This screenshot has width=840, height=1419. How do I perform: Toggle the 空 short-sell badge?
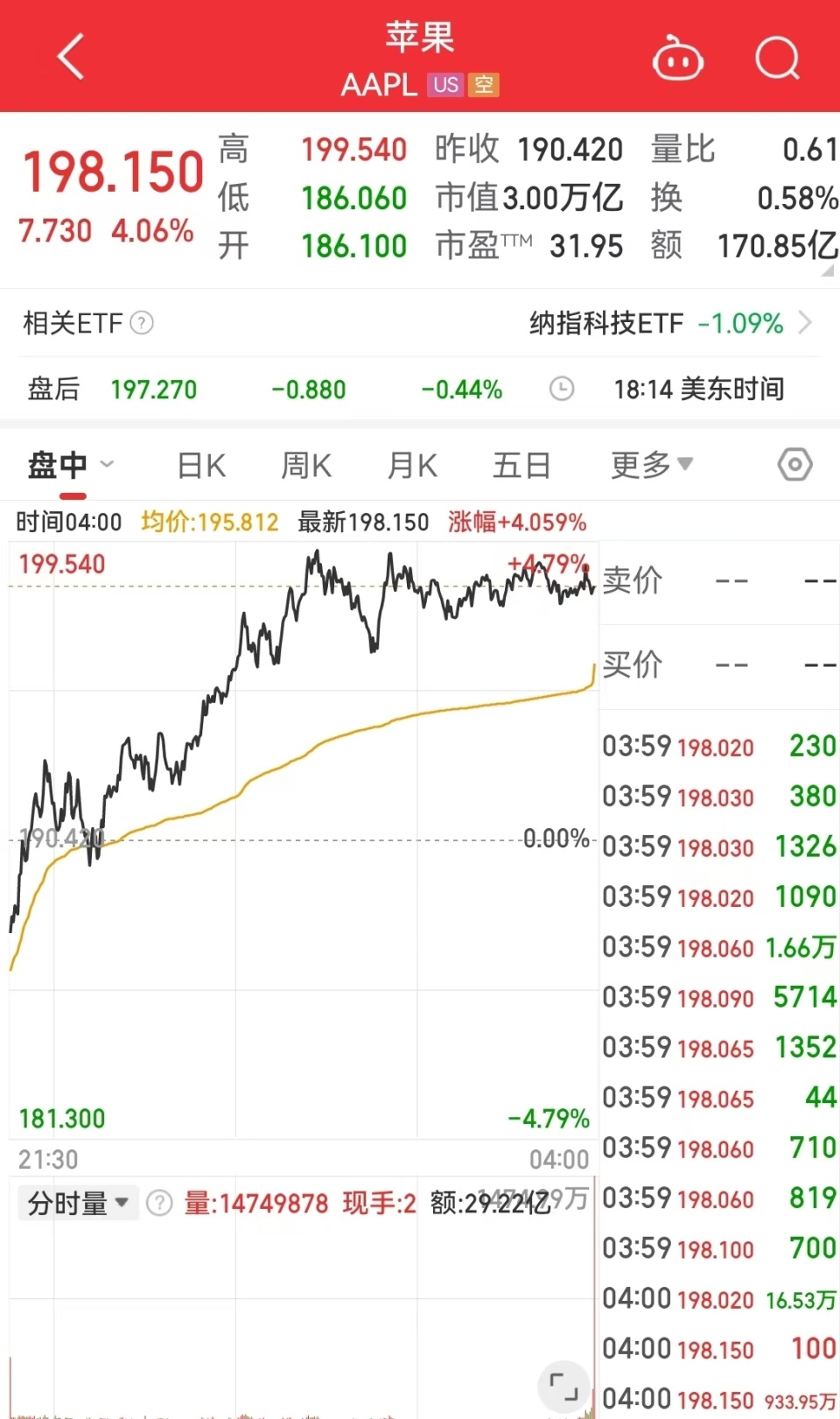(482, 86)
